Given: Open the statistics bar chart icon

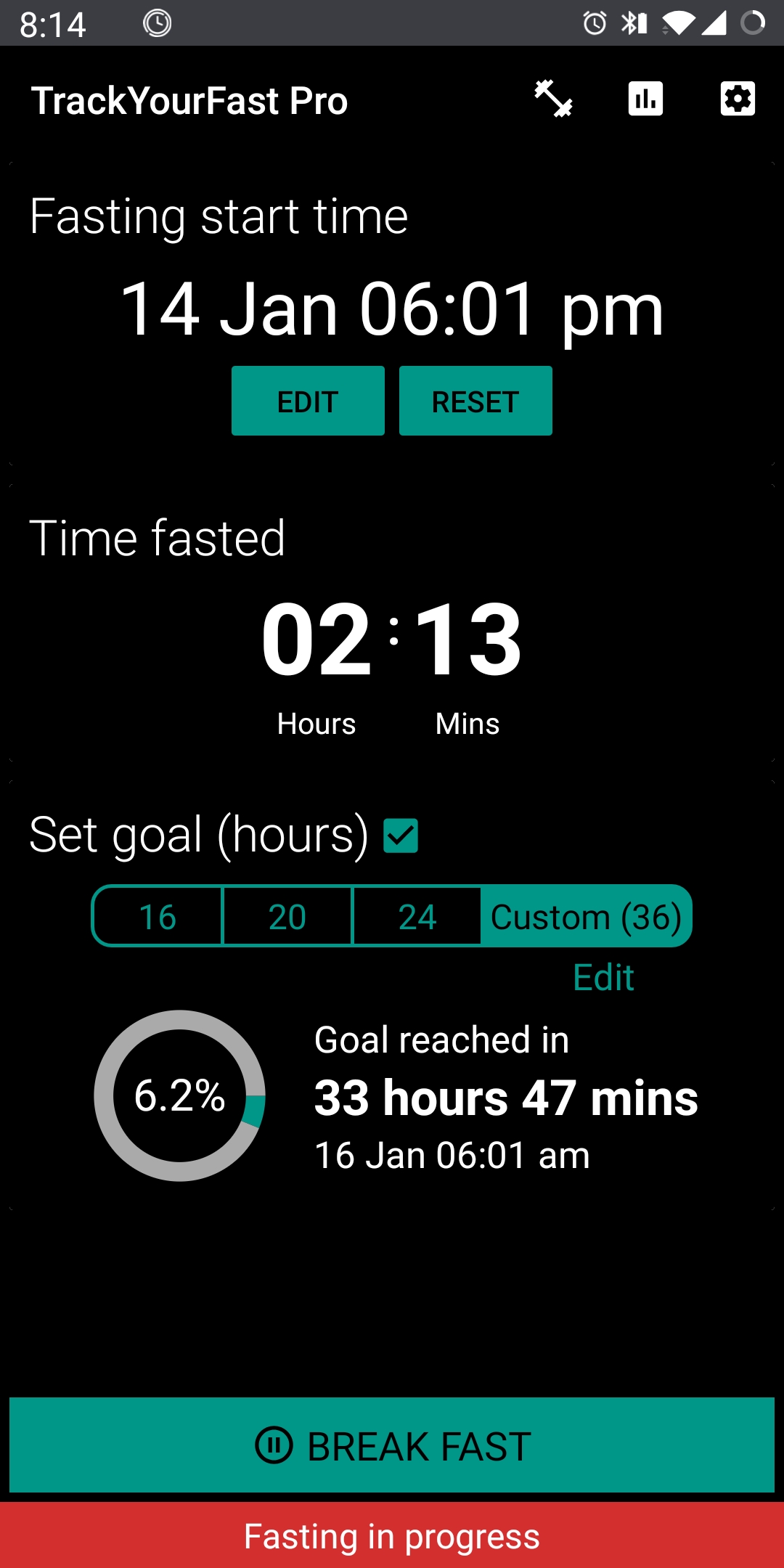Looking at the screenshot, I should [x=645, y=99].
